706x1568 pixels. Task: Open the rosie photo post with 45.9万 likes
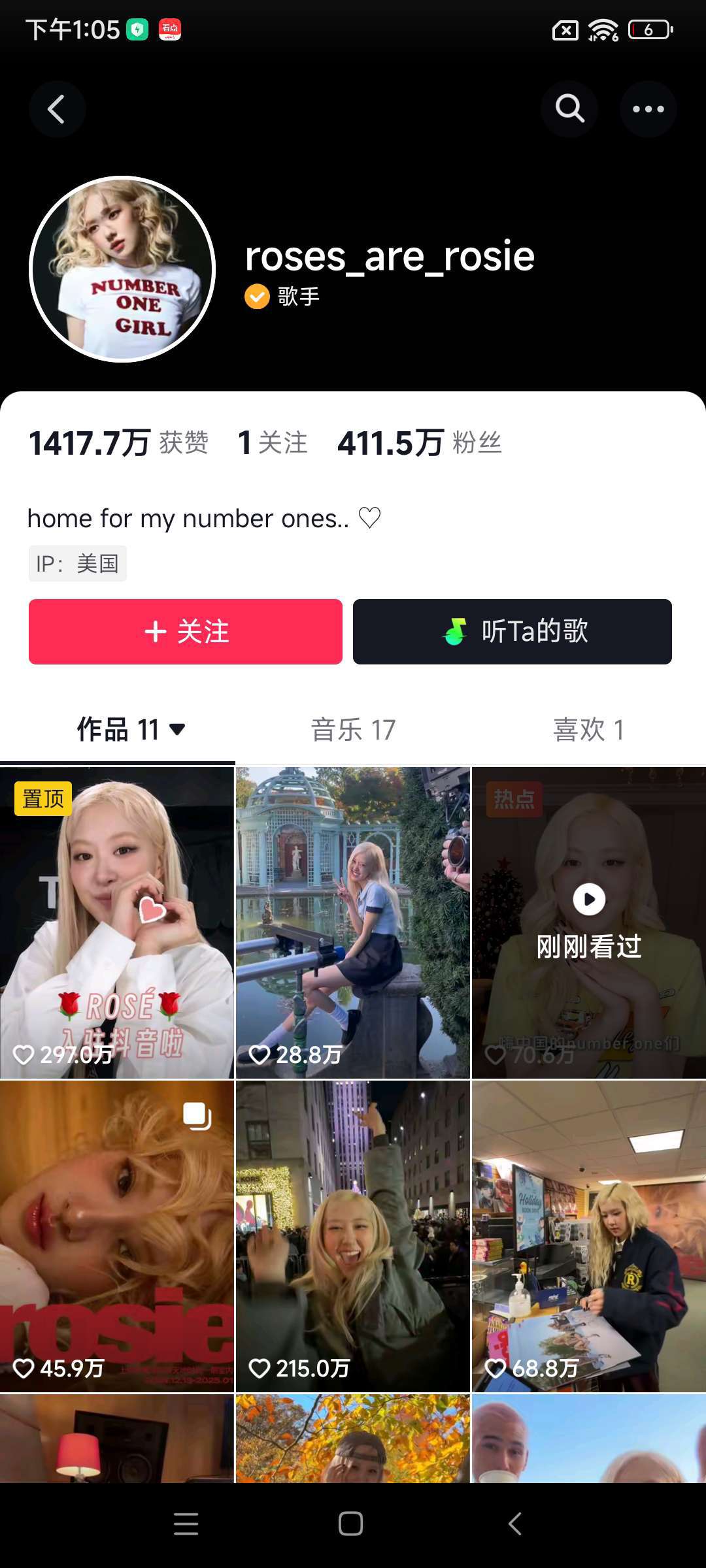117,1236
